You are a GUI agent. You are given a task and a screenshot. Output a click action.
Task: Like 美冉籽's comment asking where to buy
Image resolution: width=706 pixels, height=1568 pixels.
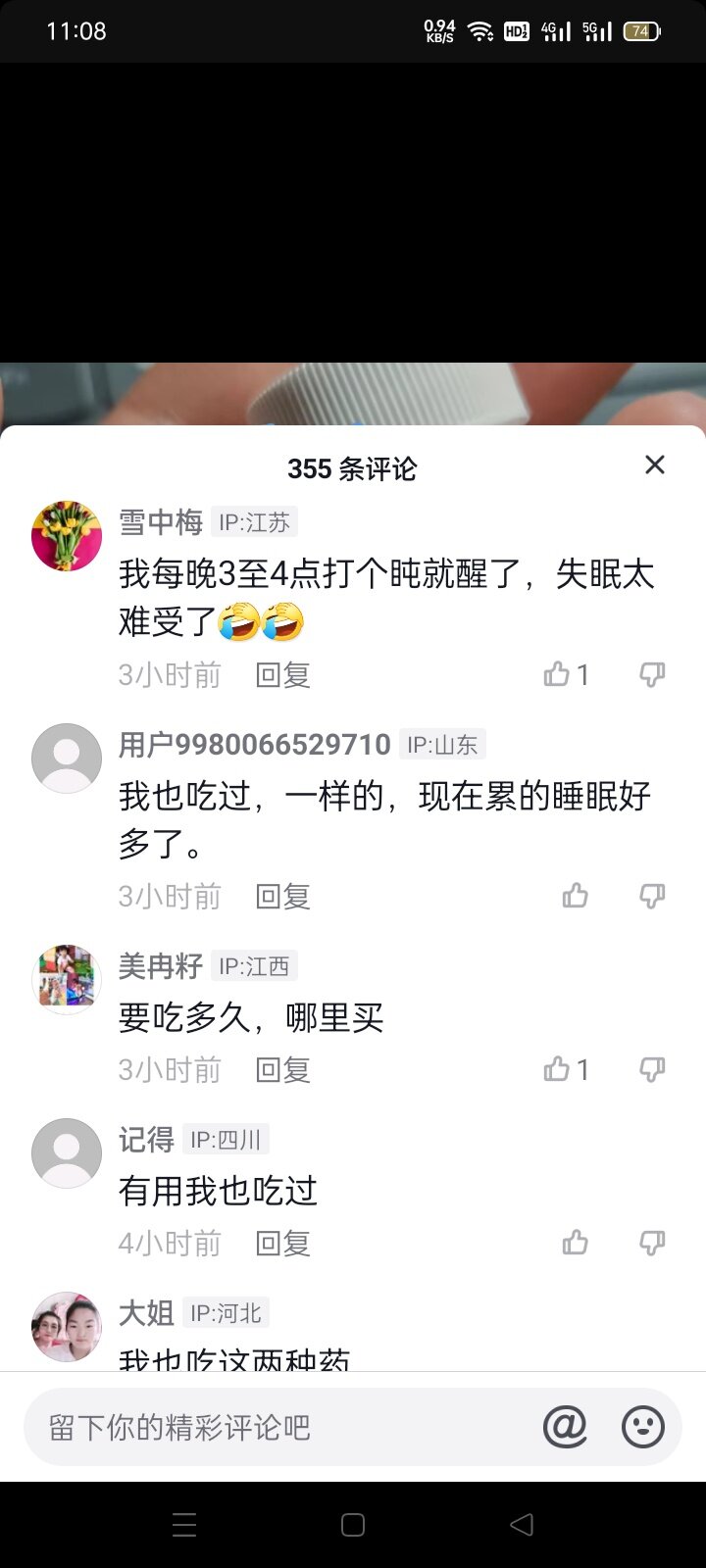(x=557, y=1069)
